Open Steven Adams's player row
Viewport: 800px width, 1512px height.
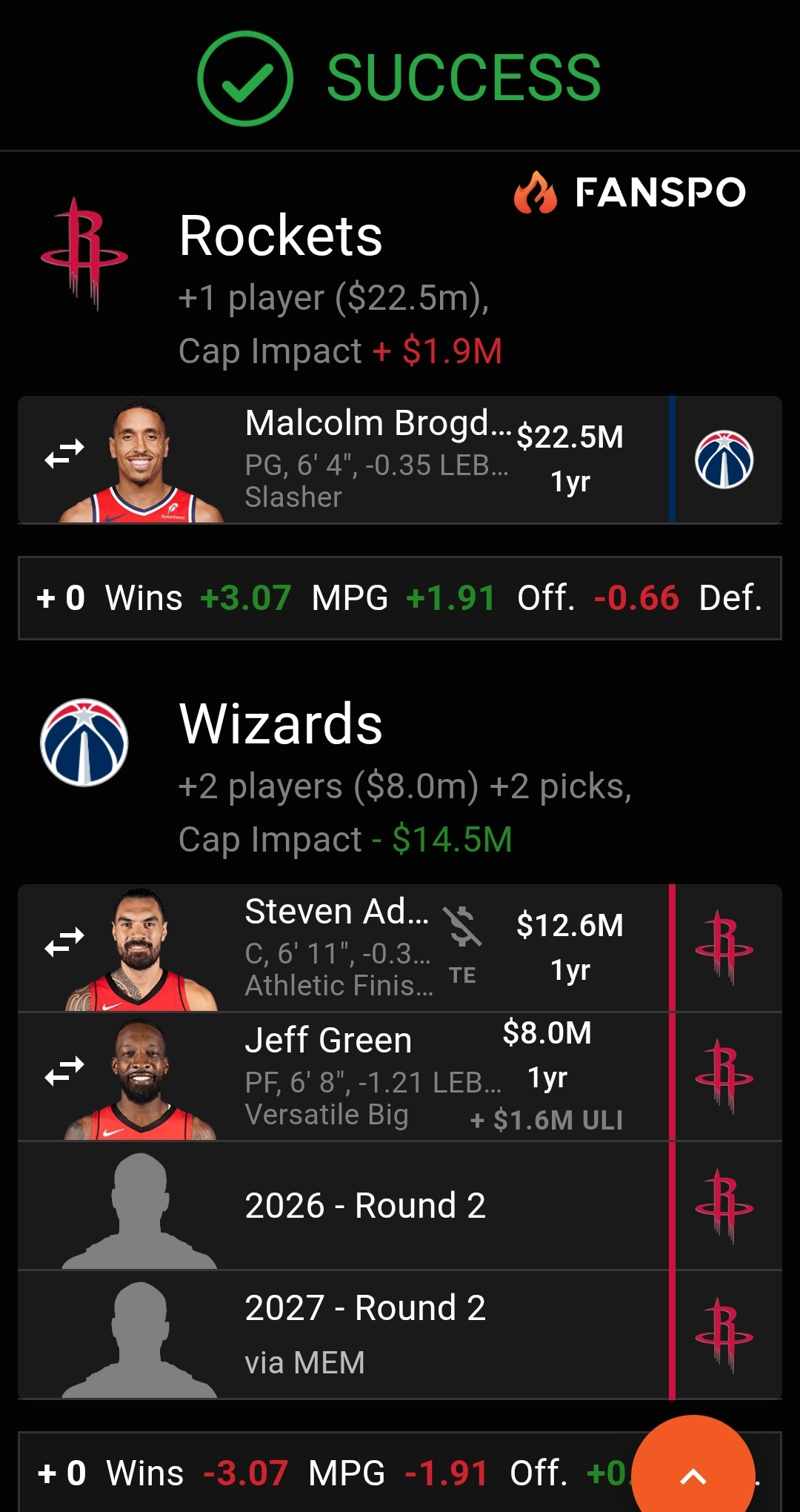point(341,948)
